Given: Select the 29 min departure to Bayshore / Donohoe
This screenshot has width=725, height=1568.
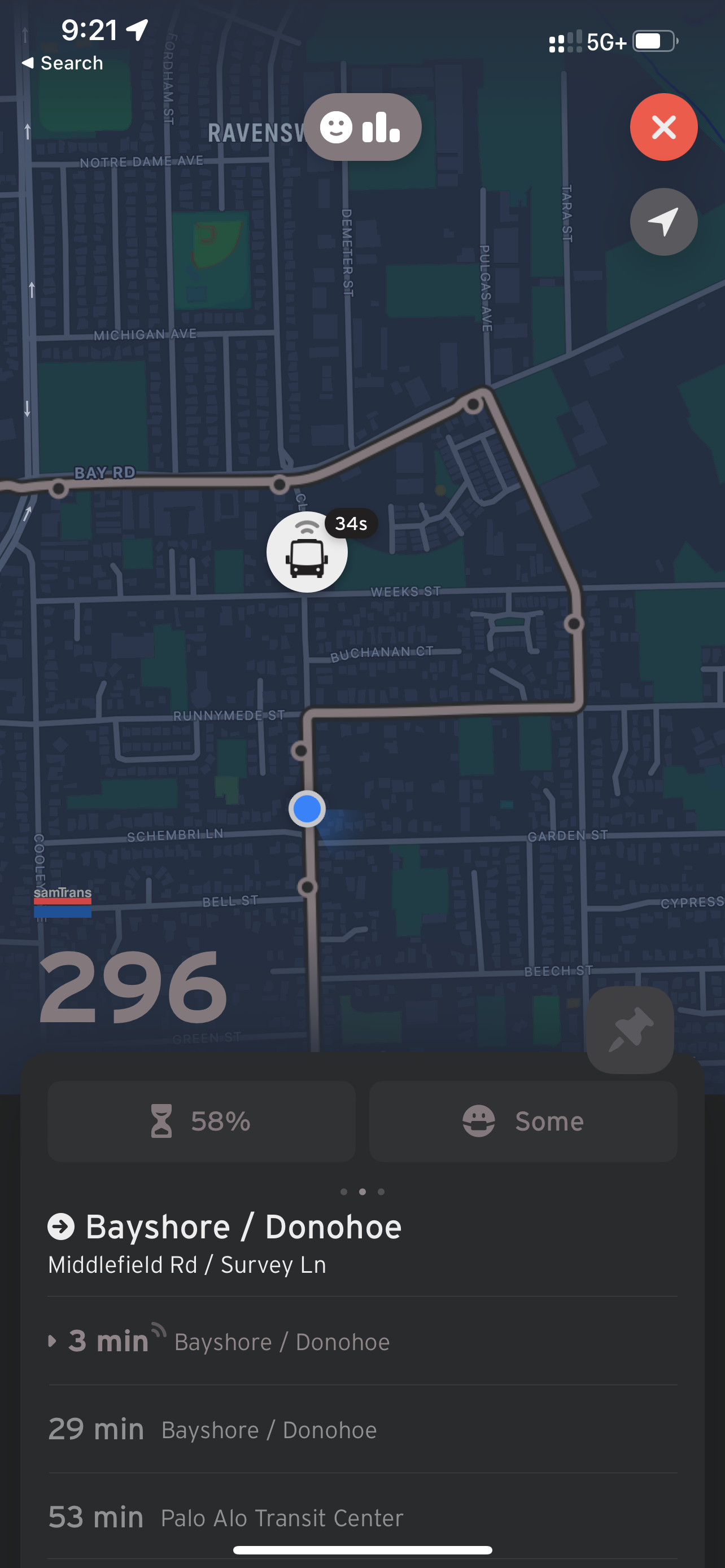Looking at the screenshot, I should (362, 1429).
